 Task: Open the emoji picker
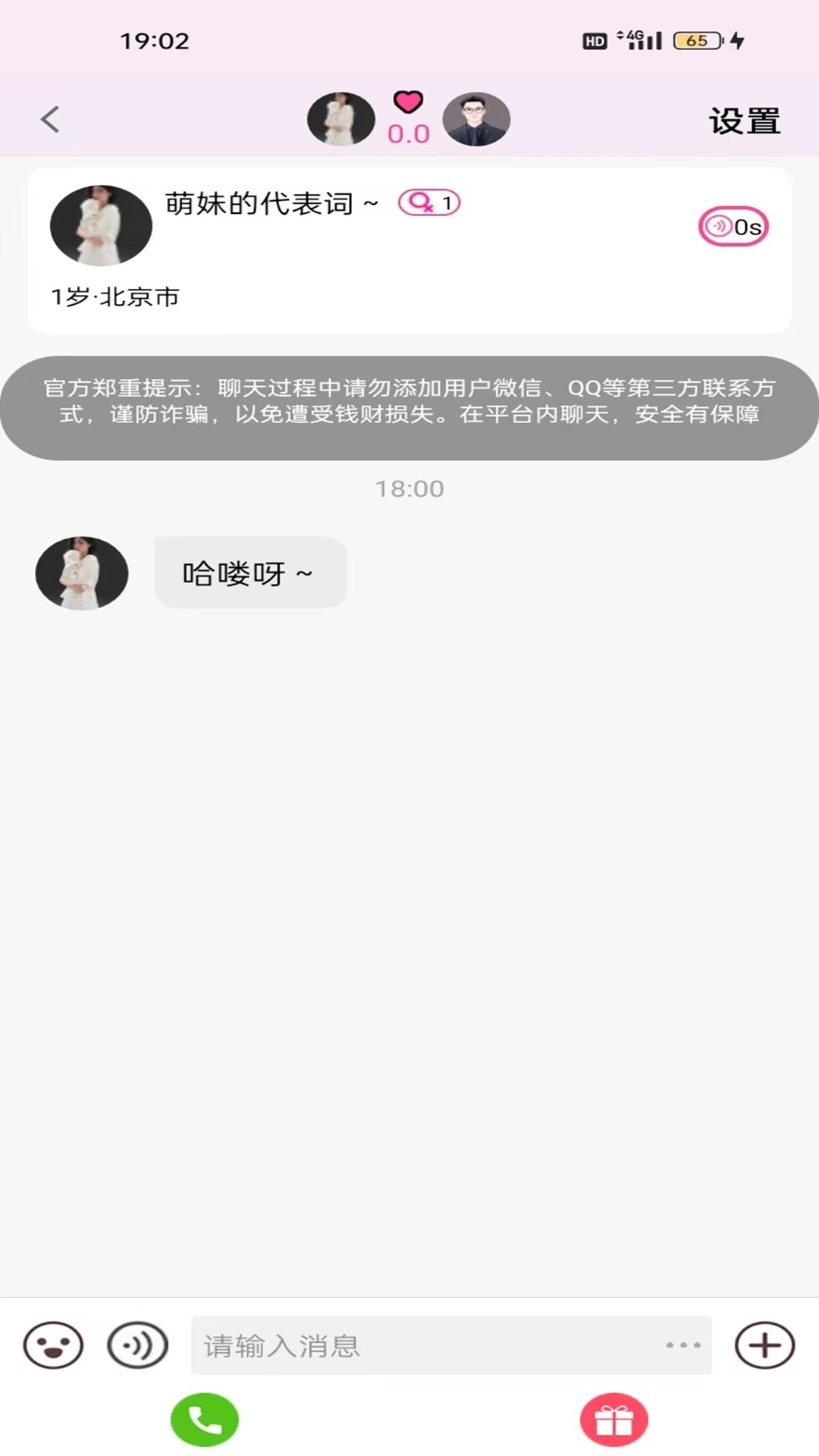tap(53, 1345)
